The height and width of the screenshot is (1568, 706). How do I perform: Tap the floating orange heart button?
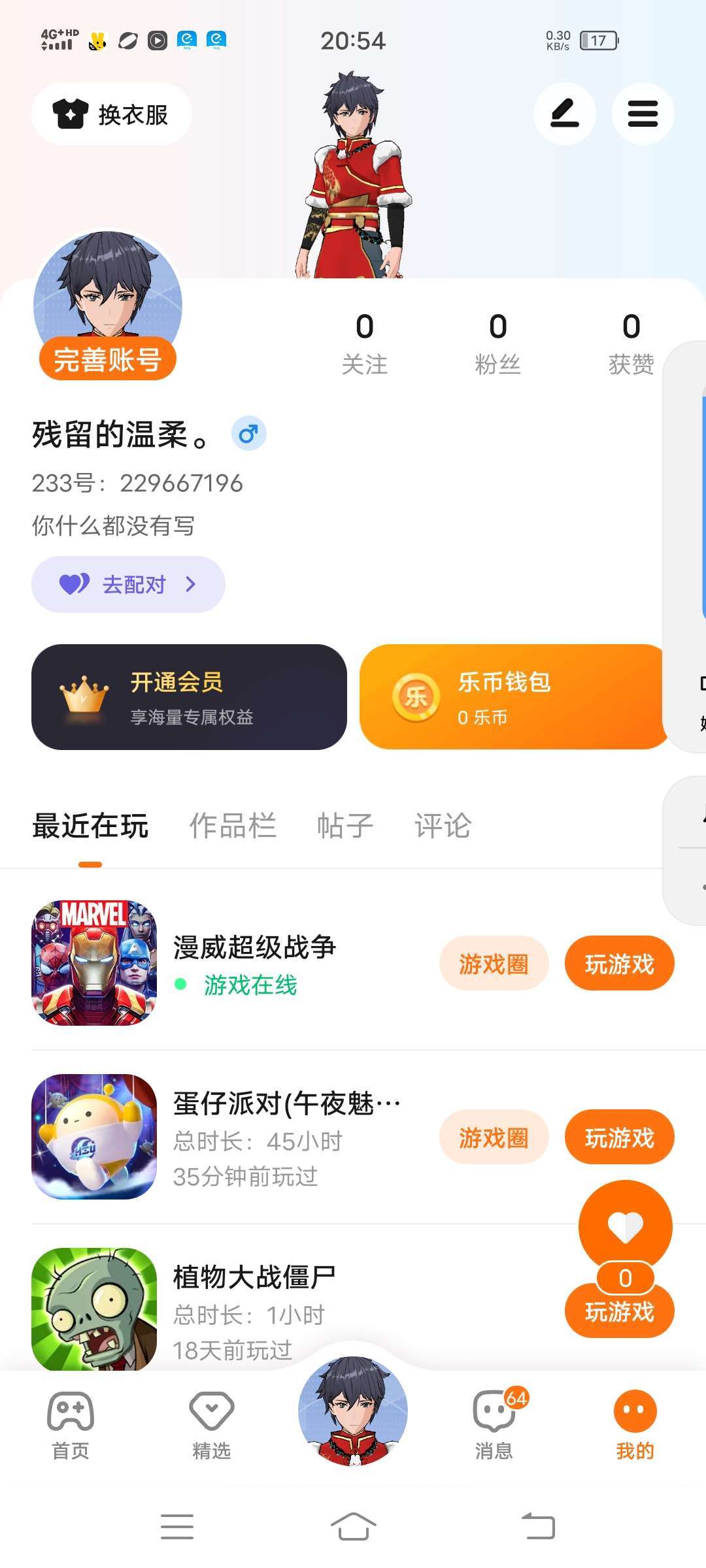click(625, 1227)
